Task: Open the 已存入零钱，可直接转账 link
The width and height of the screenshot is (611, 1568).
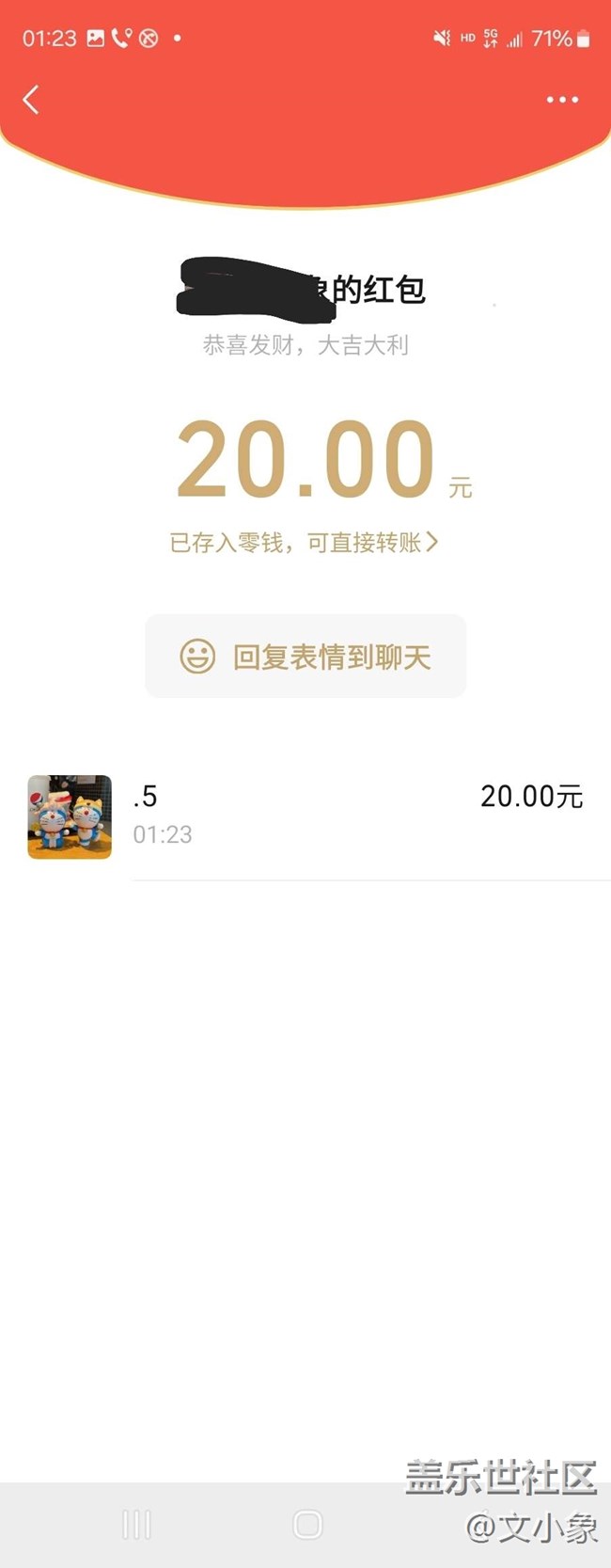Action: (304, 543)
